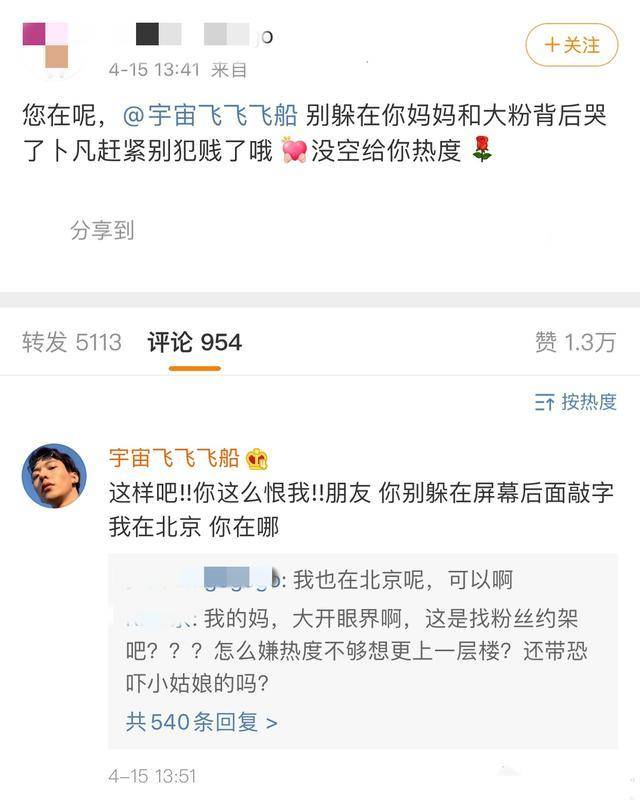Image resolution: width=640 pixels, height=800 pixels.
Task: Tap the commenter name 宇宙飞飞飞船
Action: [174, 458]
